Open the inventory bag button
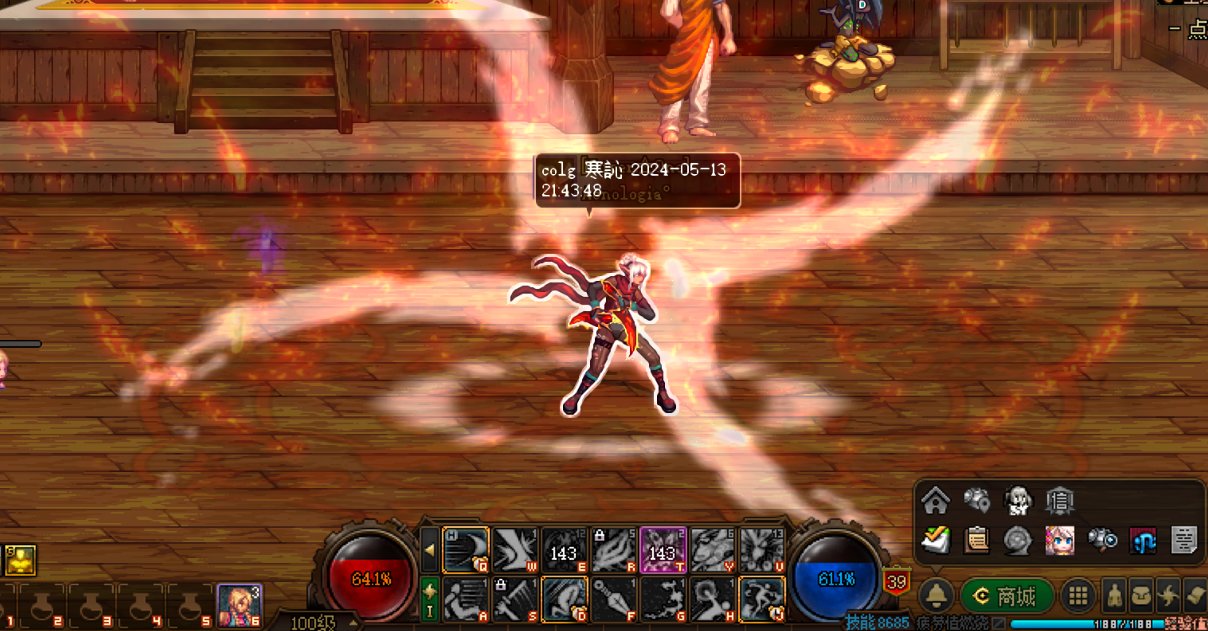The width and height of the screenshot is (1208, 631). pyautogui.click(x=1141, y=596)
